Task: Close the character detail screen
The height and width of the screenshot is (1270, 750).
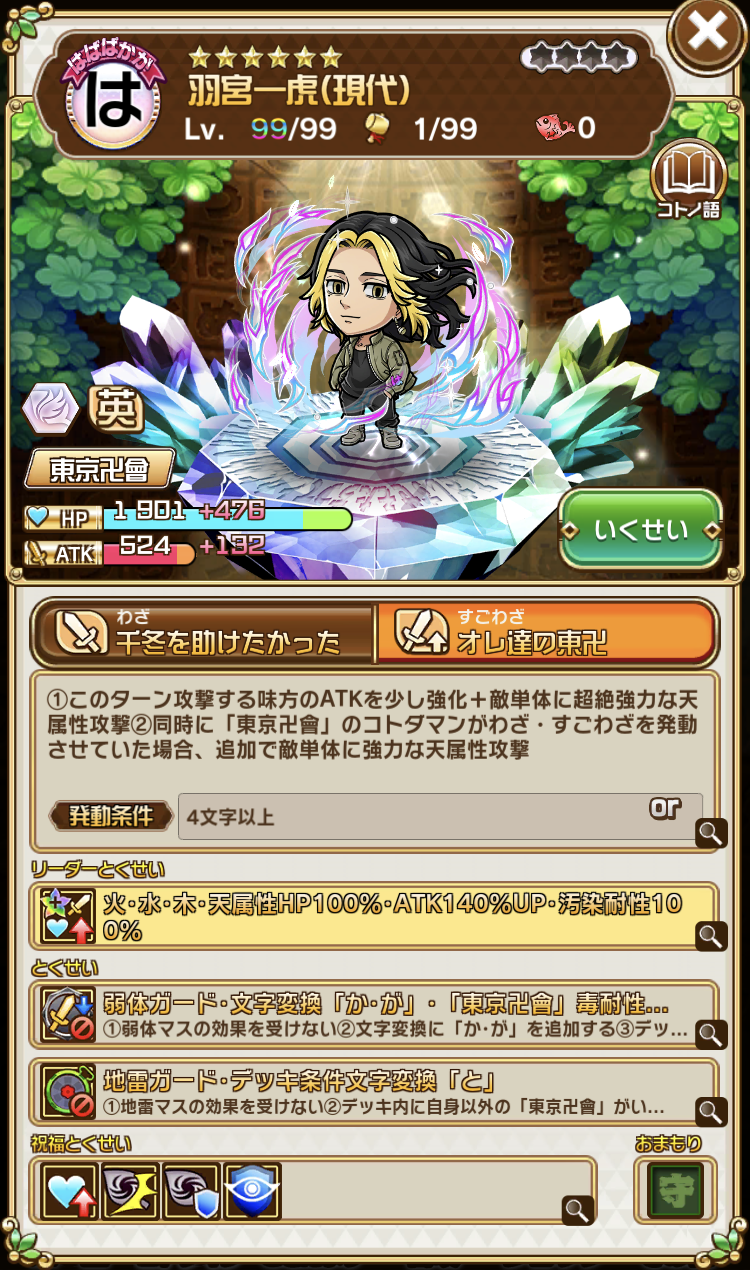Action: pyautogui.click(x=707, y=34)
